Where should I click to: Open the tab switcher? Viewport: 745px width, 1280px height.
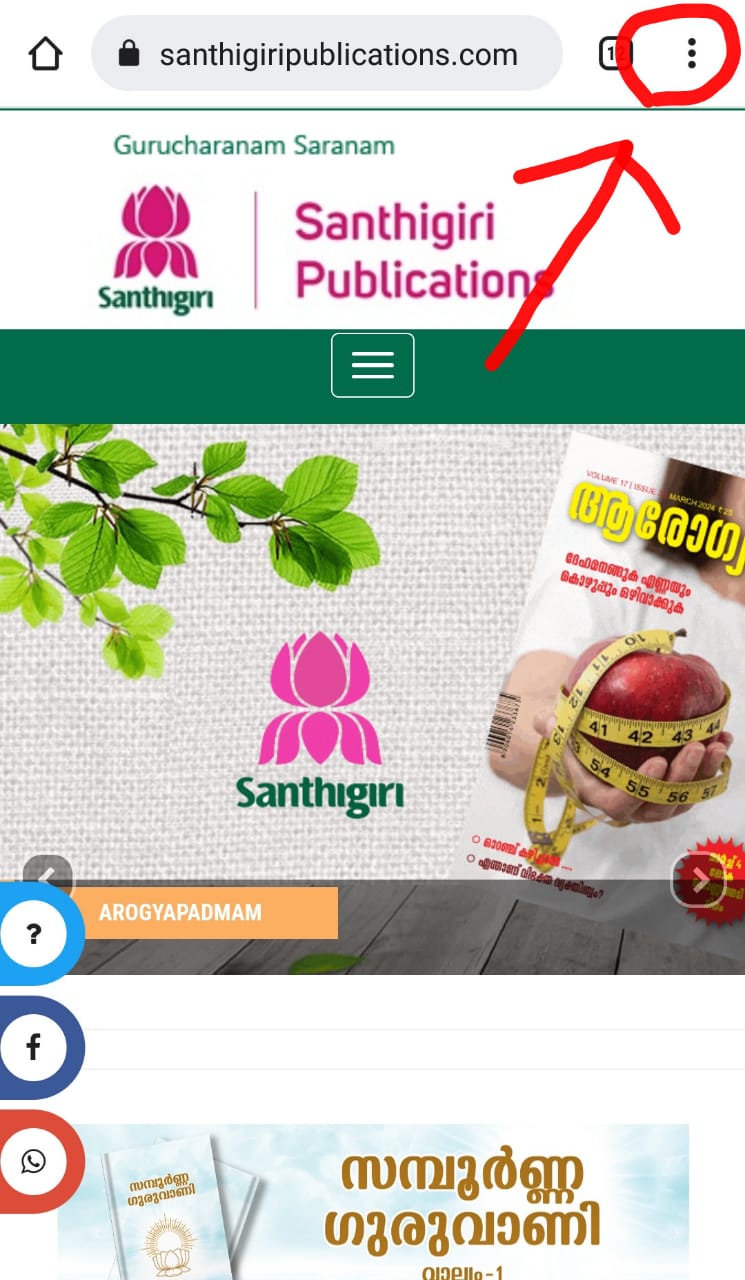point(615,53)
